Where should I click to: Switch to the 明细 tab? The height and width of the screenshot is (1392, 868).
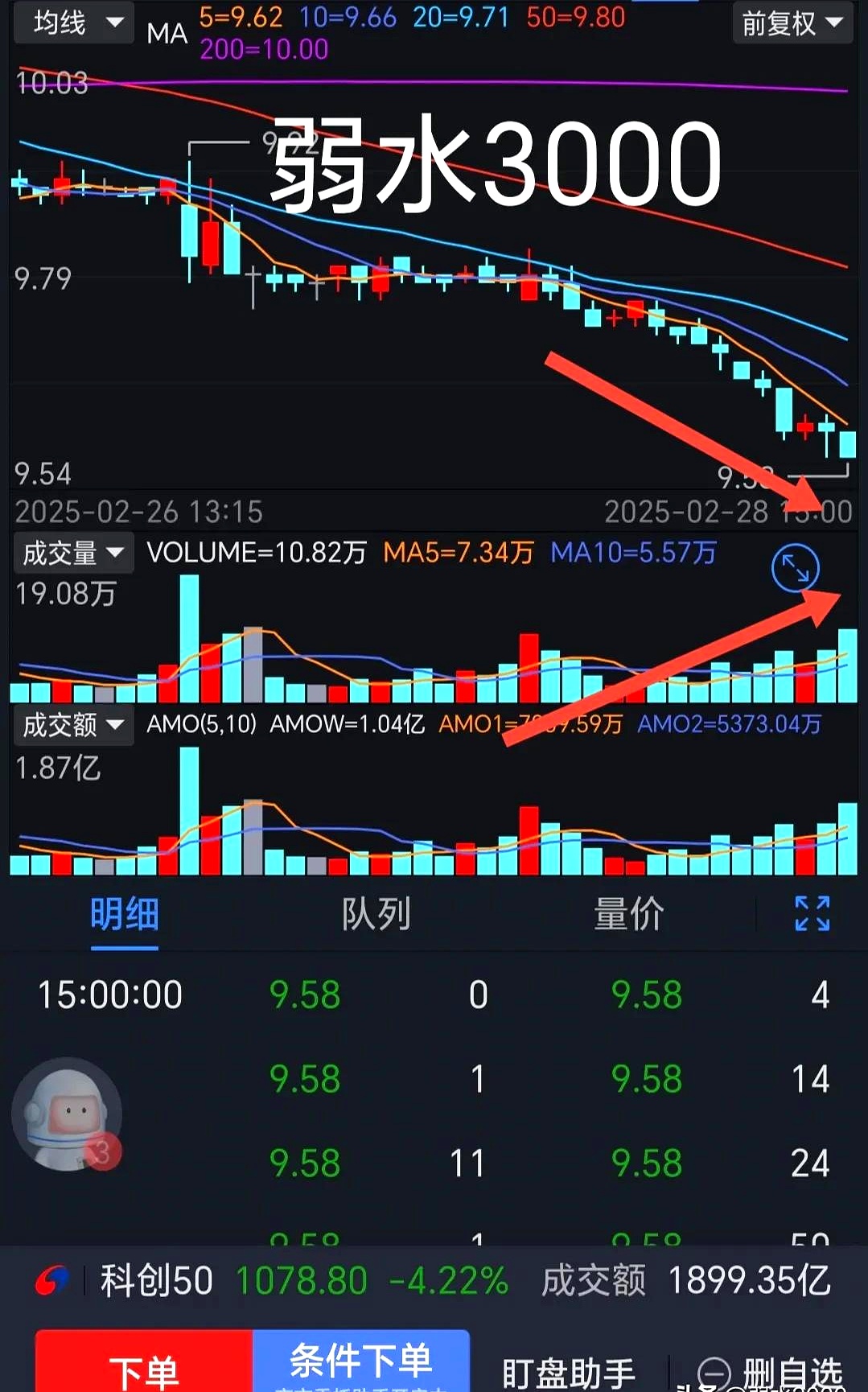click(x=125, y=915)
